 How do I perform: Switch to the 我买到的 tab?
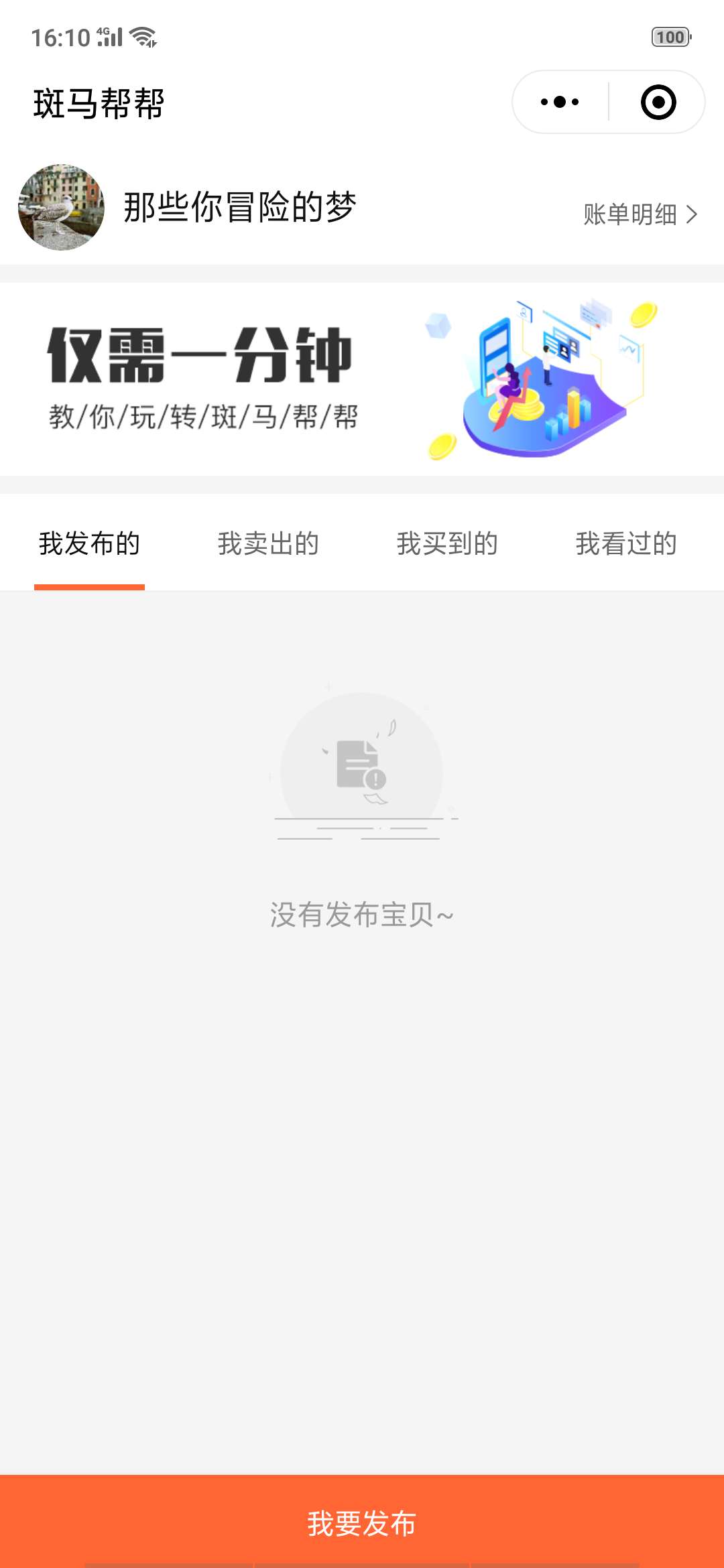(447, 543)
